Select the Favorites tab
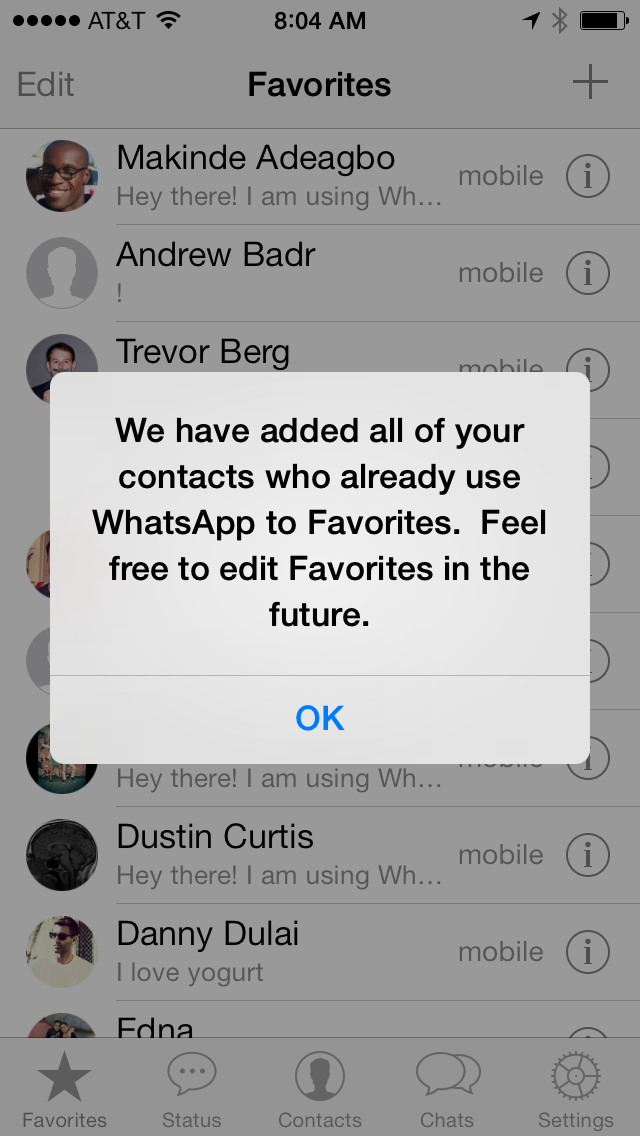 (x=64, y=1090)
